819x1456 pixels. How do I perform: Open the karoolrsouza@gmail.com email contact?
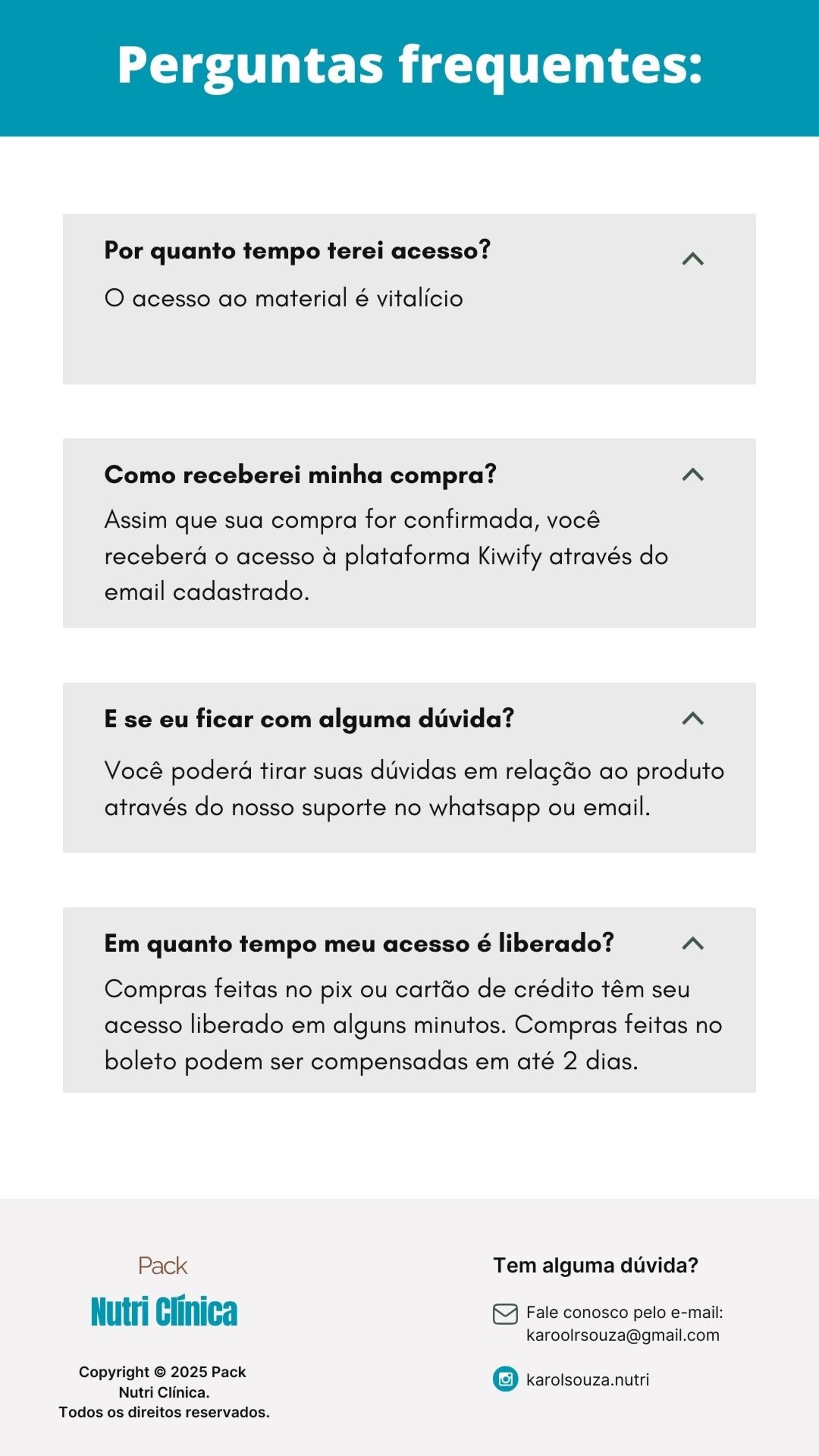(x=622, y=1335)
